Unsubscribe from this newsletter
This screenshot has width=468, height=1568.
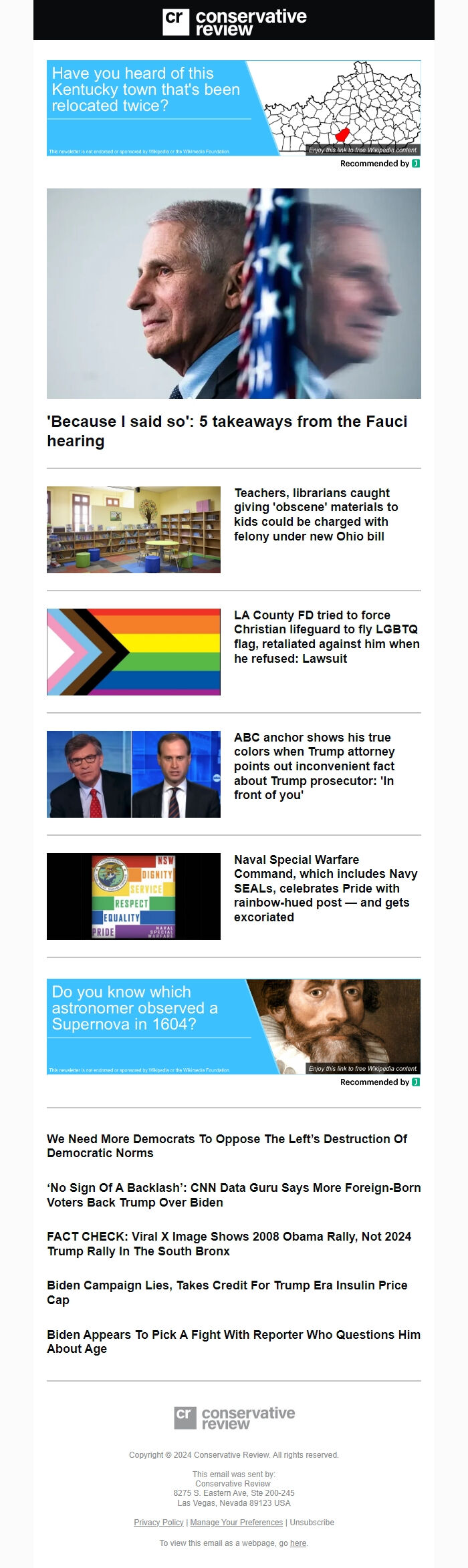click(x=312, y=1523)
